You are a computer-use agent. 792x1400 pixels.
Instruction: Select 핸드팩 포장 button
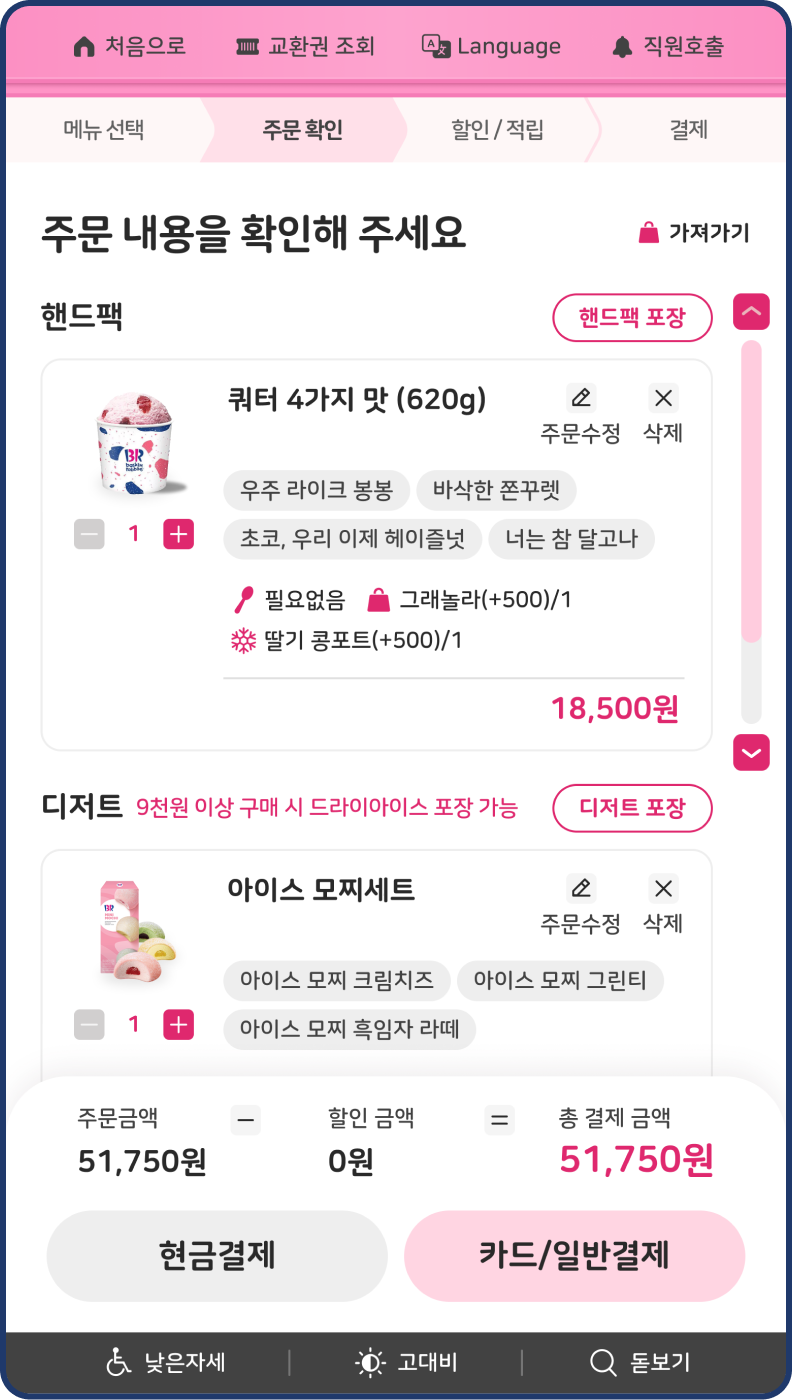point(632,318)
